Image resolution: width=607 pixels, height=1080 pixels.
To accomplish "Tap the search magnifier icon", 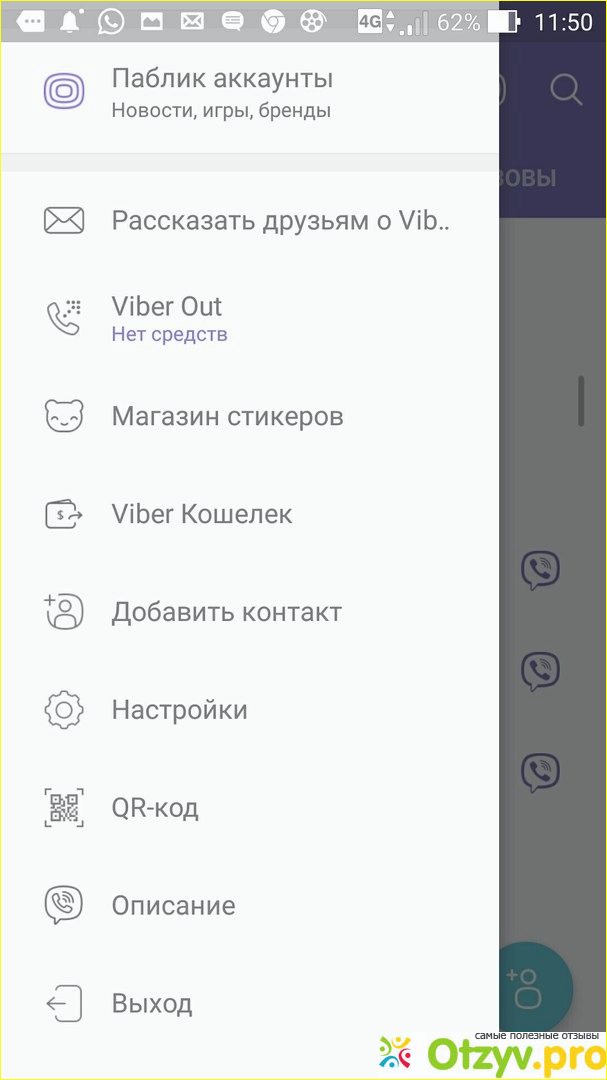I will click(566, 90).
